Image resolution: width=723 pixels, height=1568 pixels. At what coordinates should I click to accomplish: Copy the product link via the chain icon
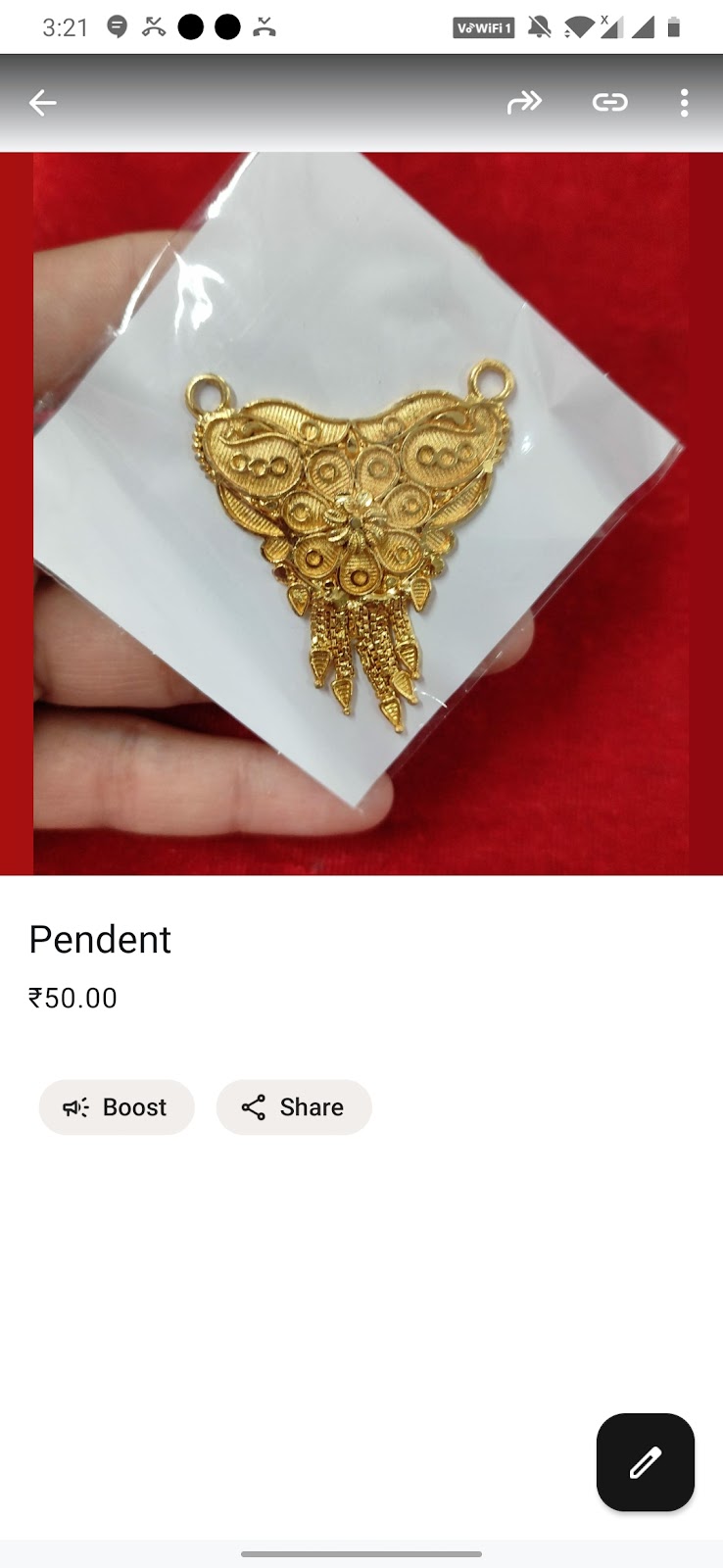(610, 101)
